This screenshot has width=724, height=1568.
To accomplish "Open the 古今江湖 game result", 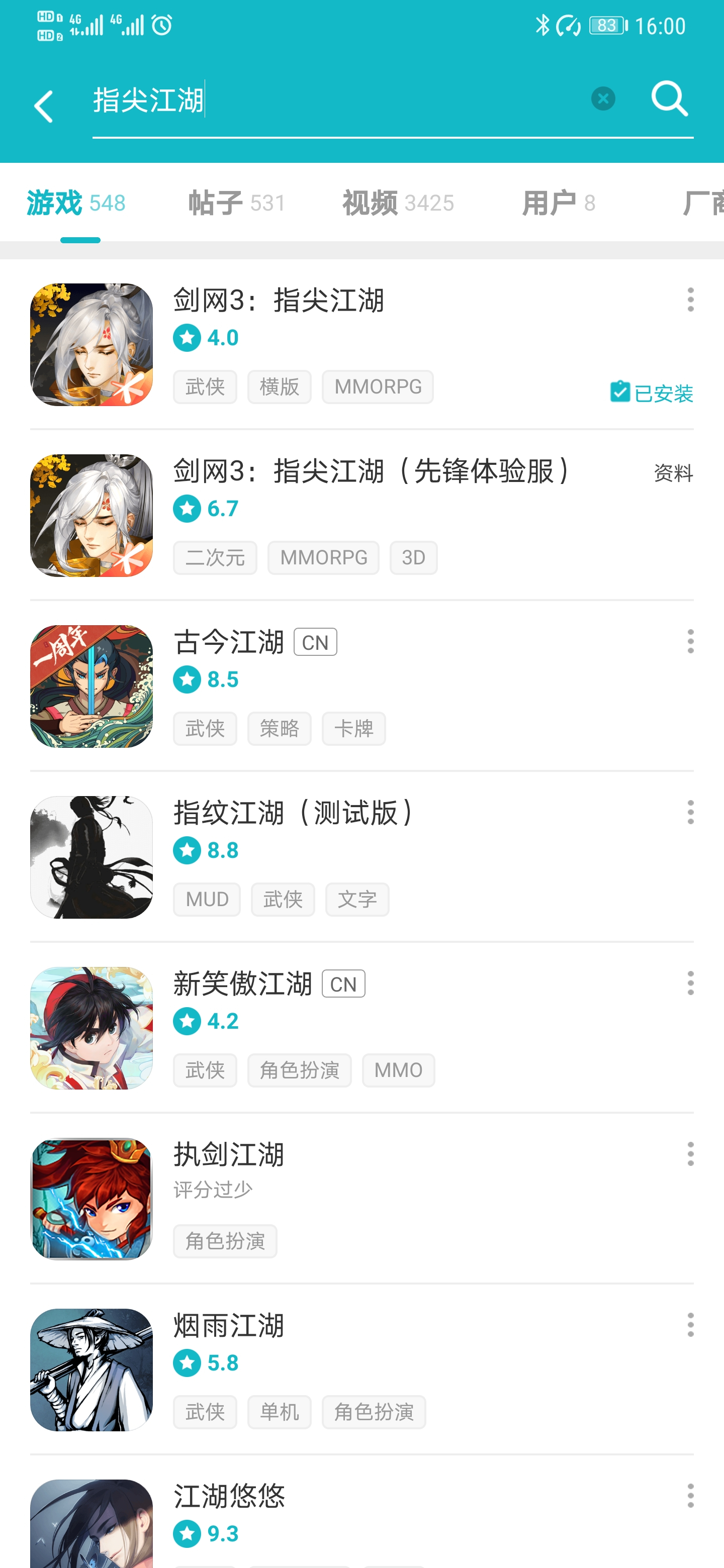I will [361, 687].
